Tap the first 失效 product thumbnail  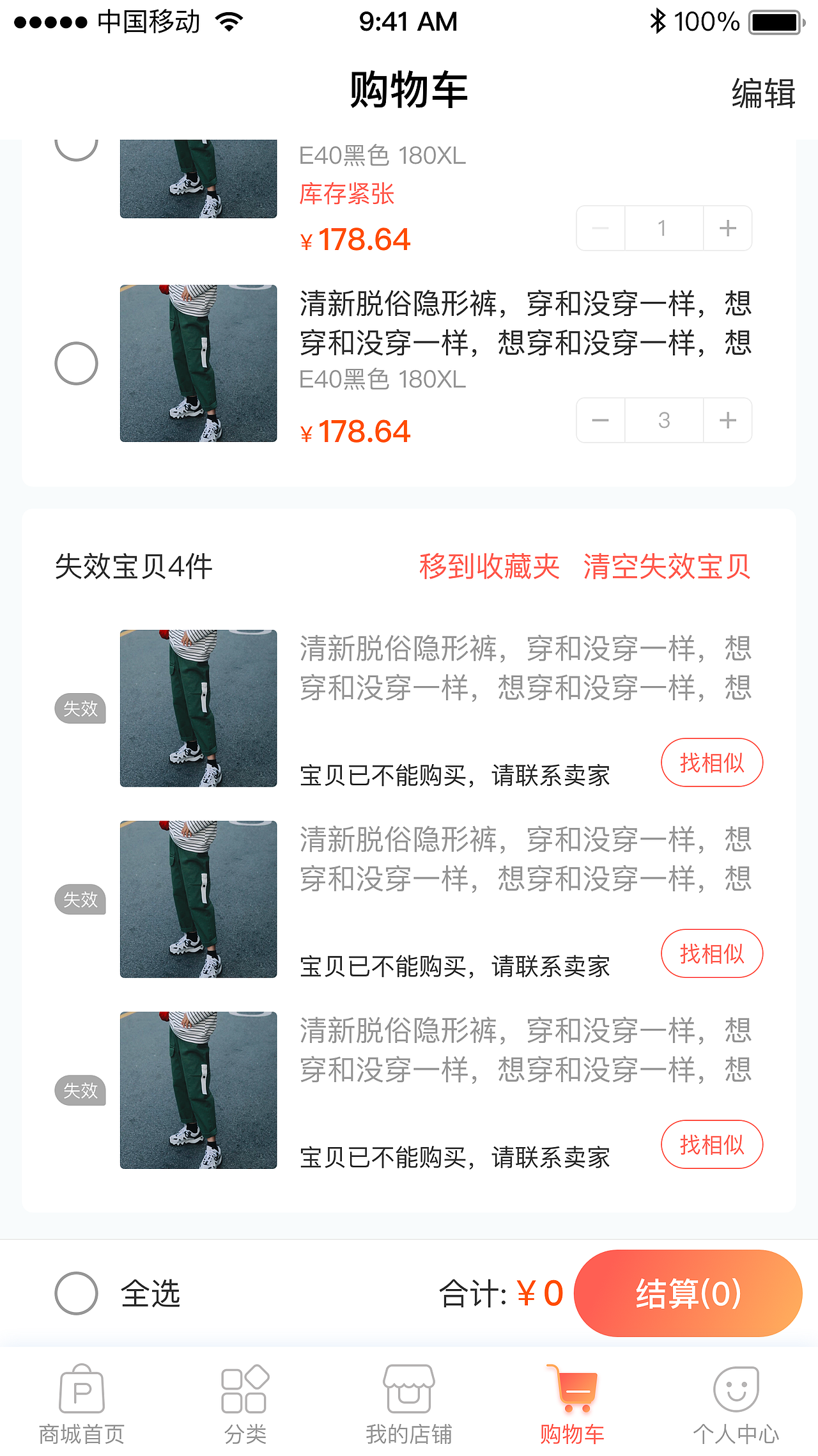[198, 708]
